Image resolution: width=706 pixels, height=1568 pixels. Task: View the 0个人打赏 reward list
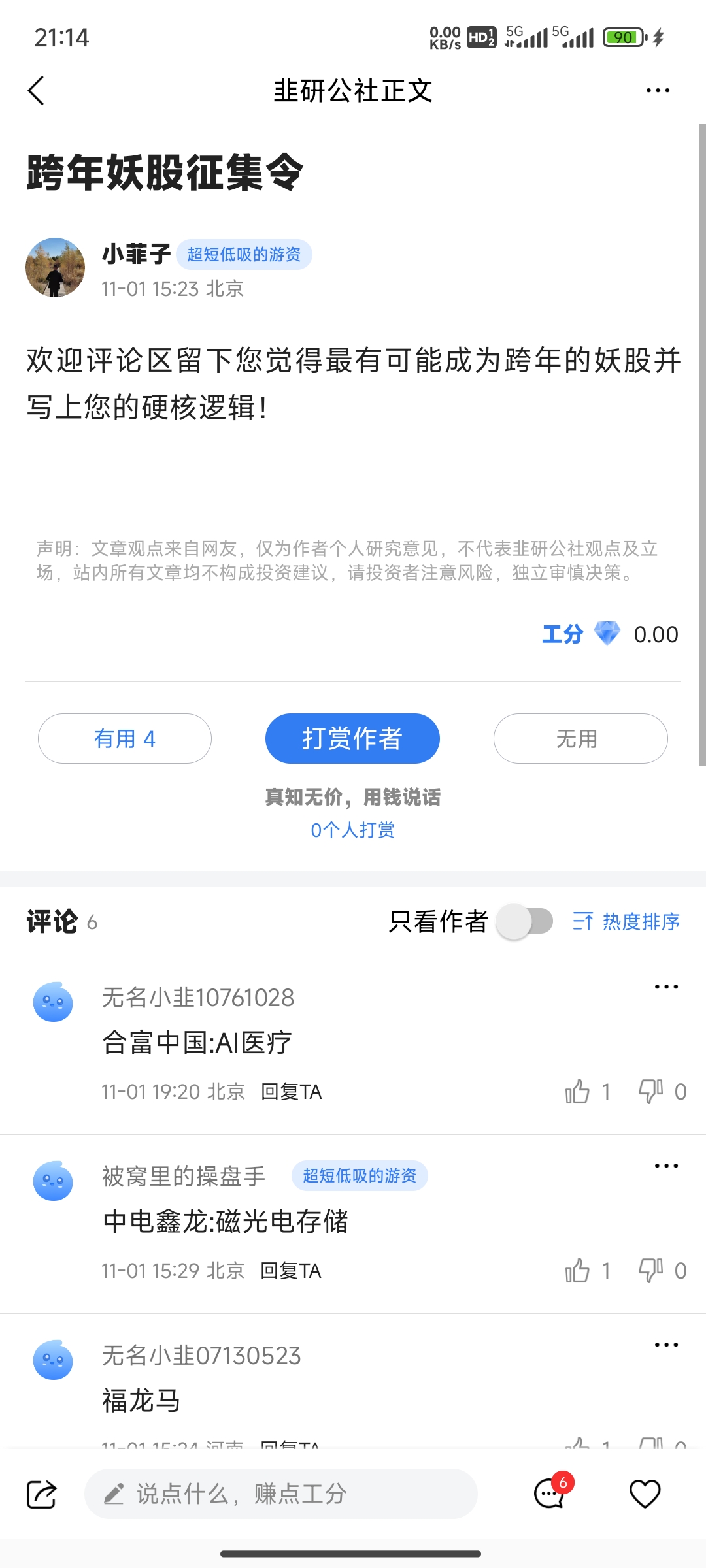point(352,830)
